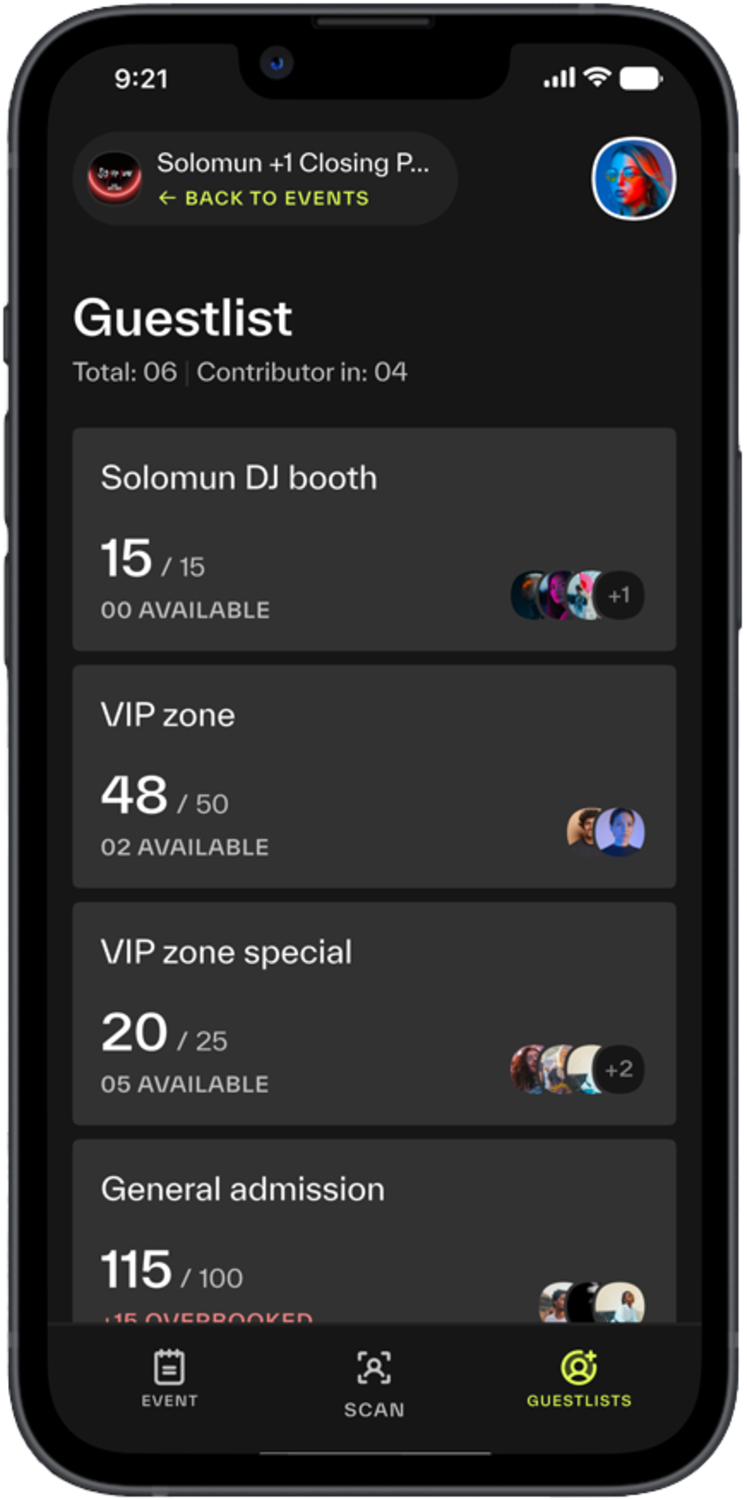Go back to events list

point(263,198)
